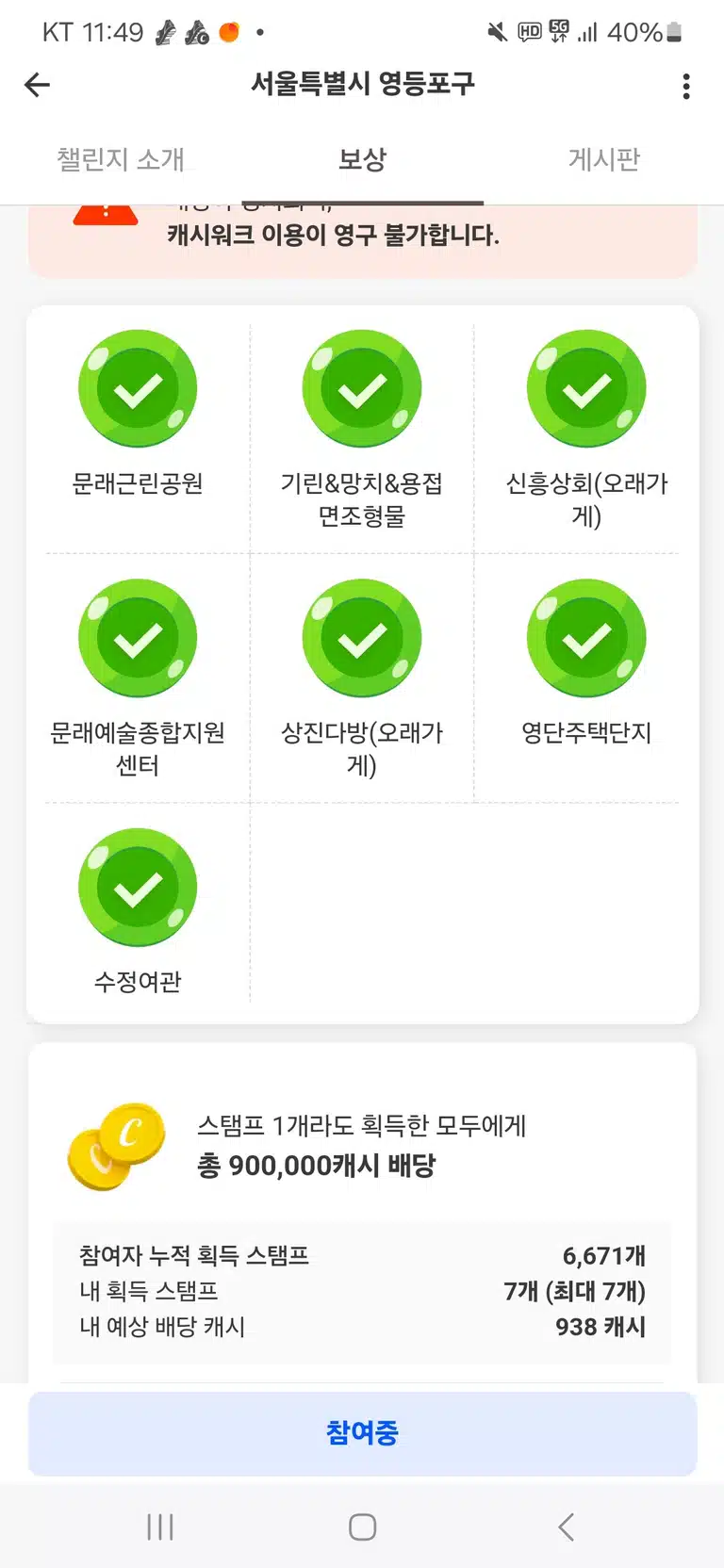Open the three-dot overflow menu

686,86
